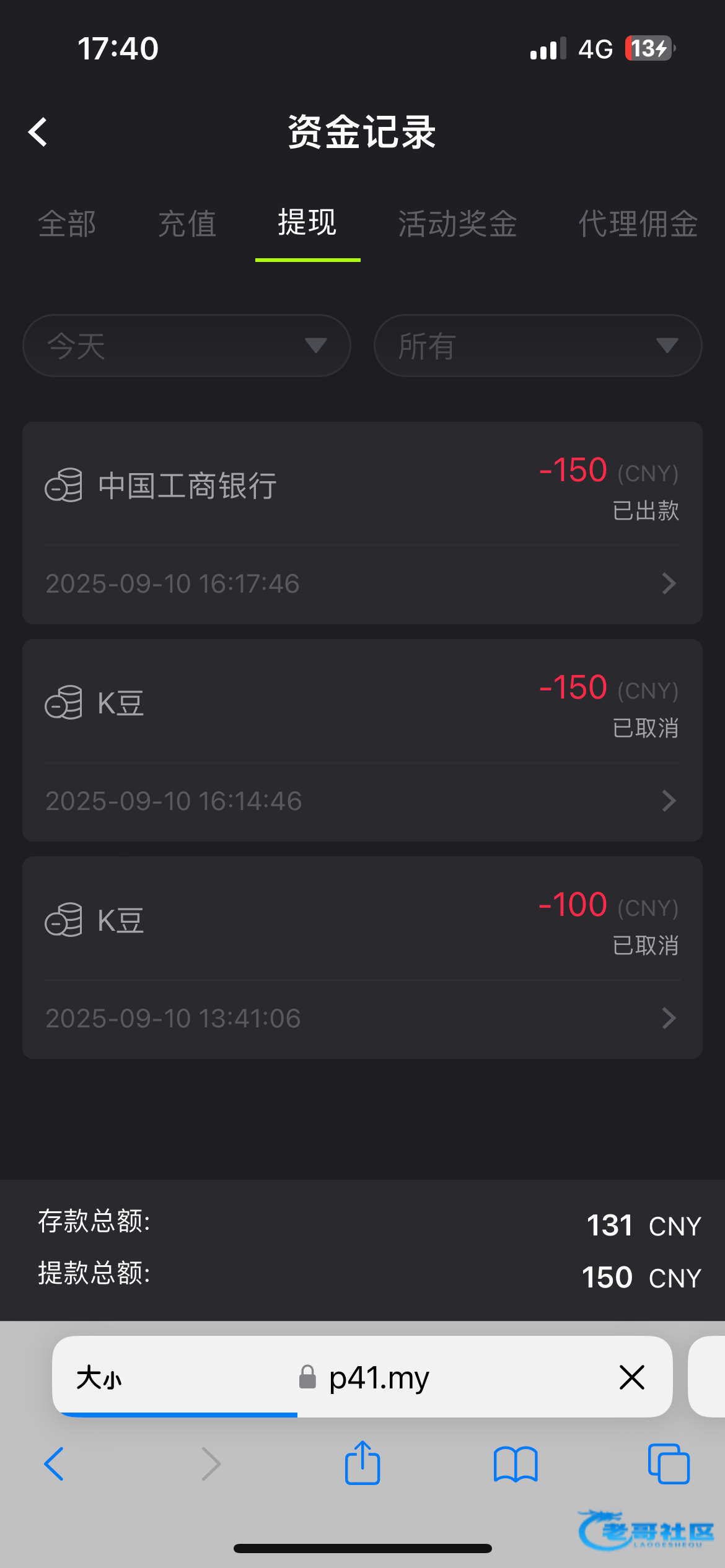Open the 中国工商银行 withdrawal record
Viewport: 725px width, 1568px height.
[362, 523]
